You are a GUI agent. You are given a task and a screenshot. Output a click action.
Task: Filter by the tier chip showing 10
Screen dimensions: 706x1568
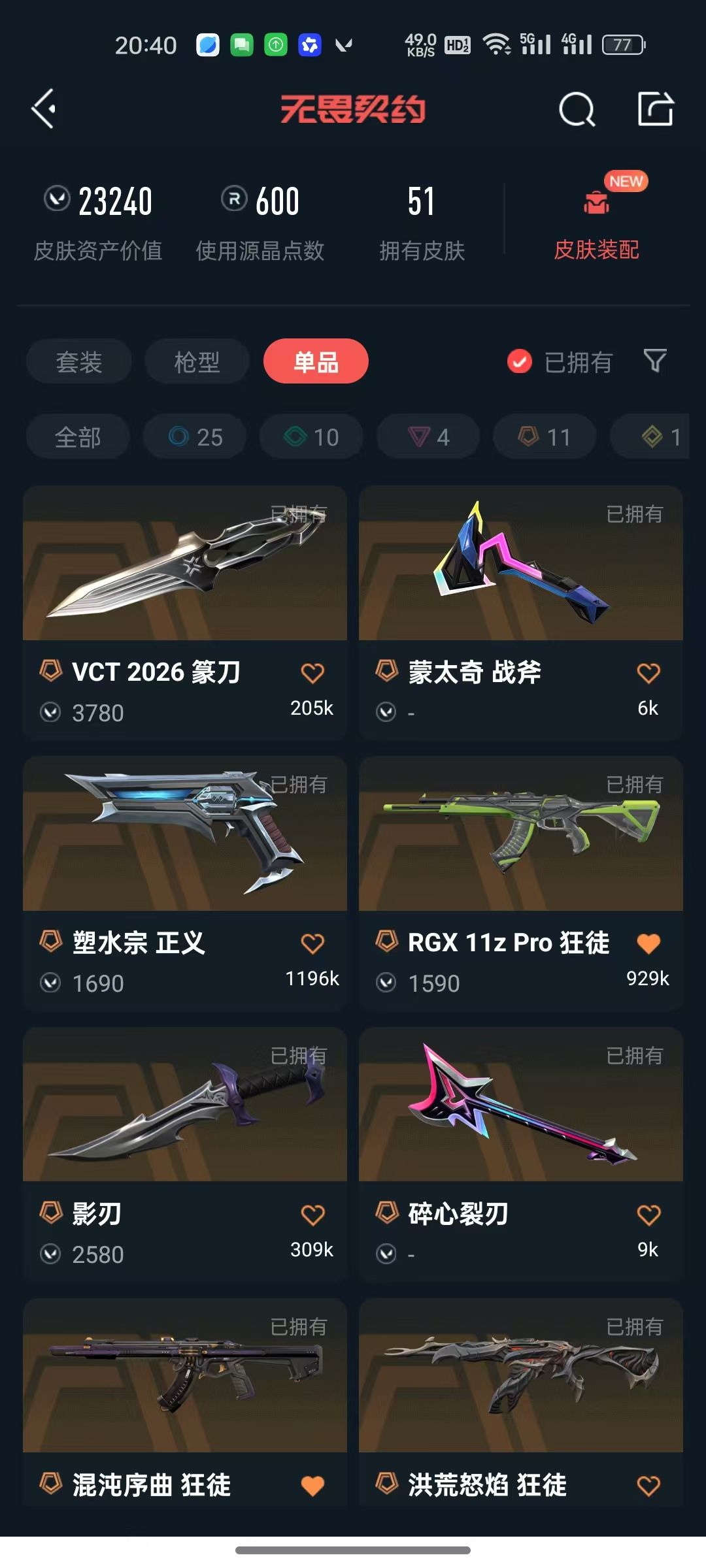pyautogui.click(x=311, y=436)
